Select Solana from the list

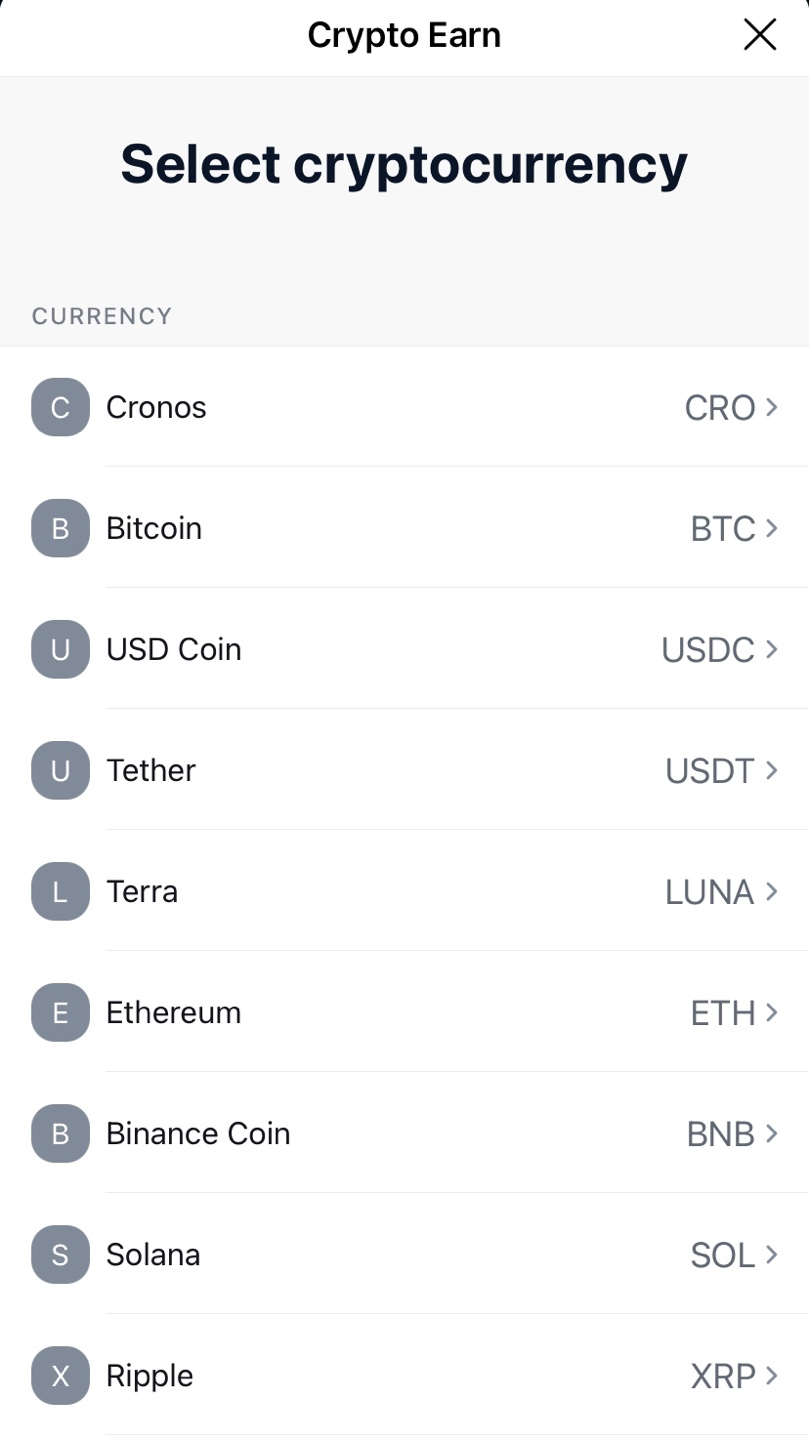(404, 1254)
